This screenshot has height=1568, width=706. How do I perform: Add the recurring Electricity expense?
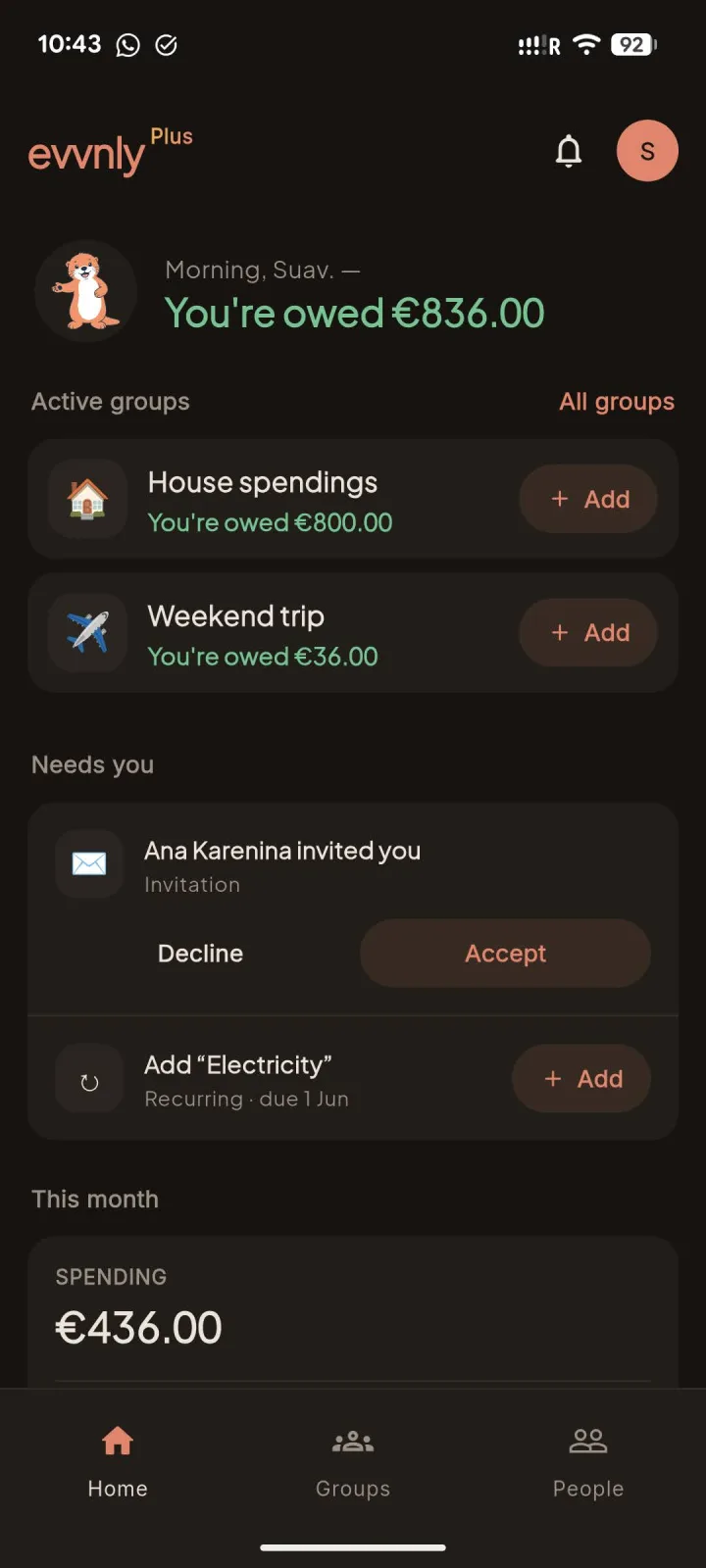(x=581, y=1079)
